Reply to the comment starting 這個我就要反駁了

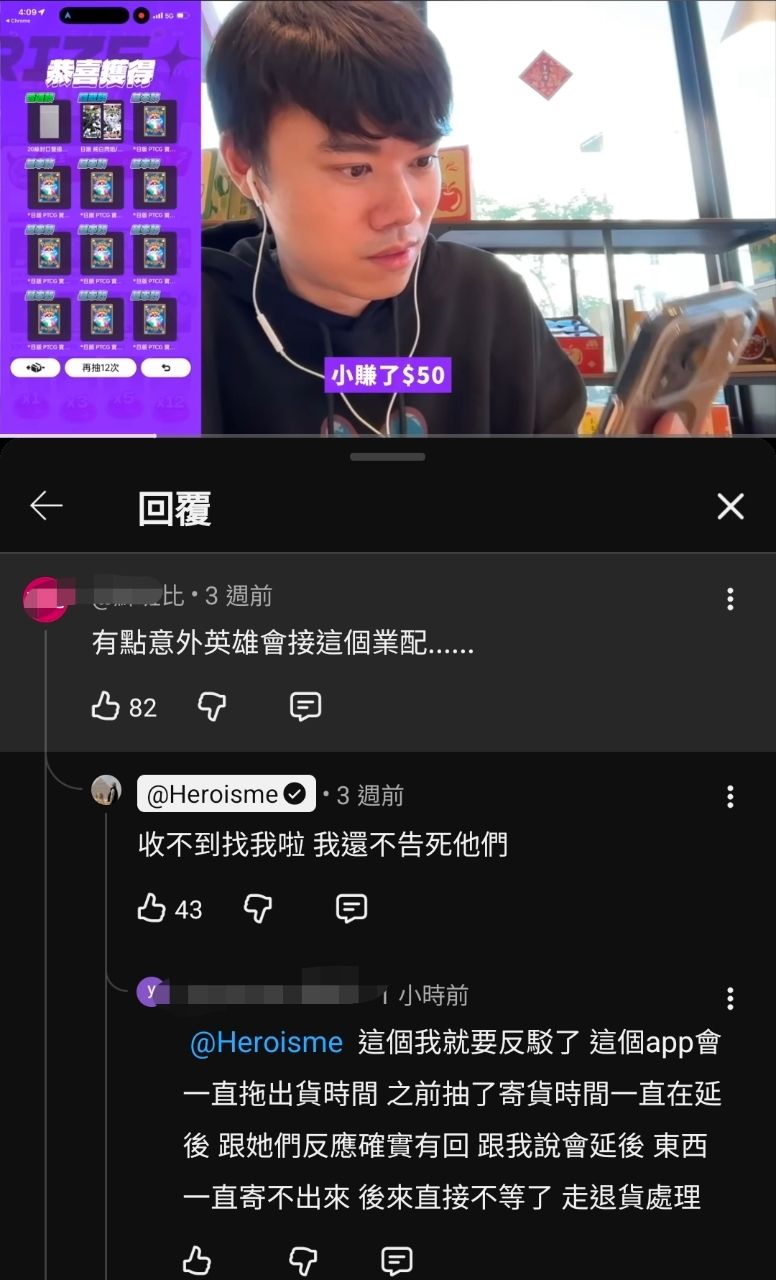[x=397, y=1260]
